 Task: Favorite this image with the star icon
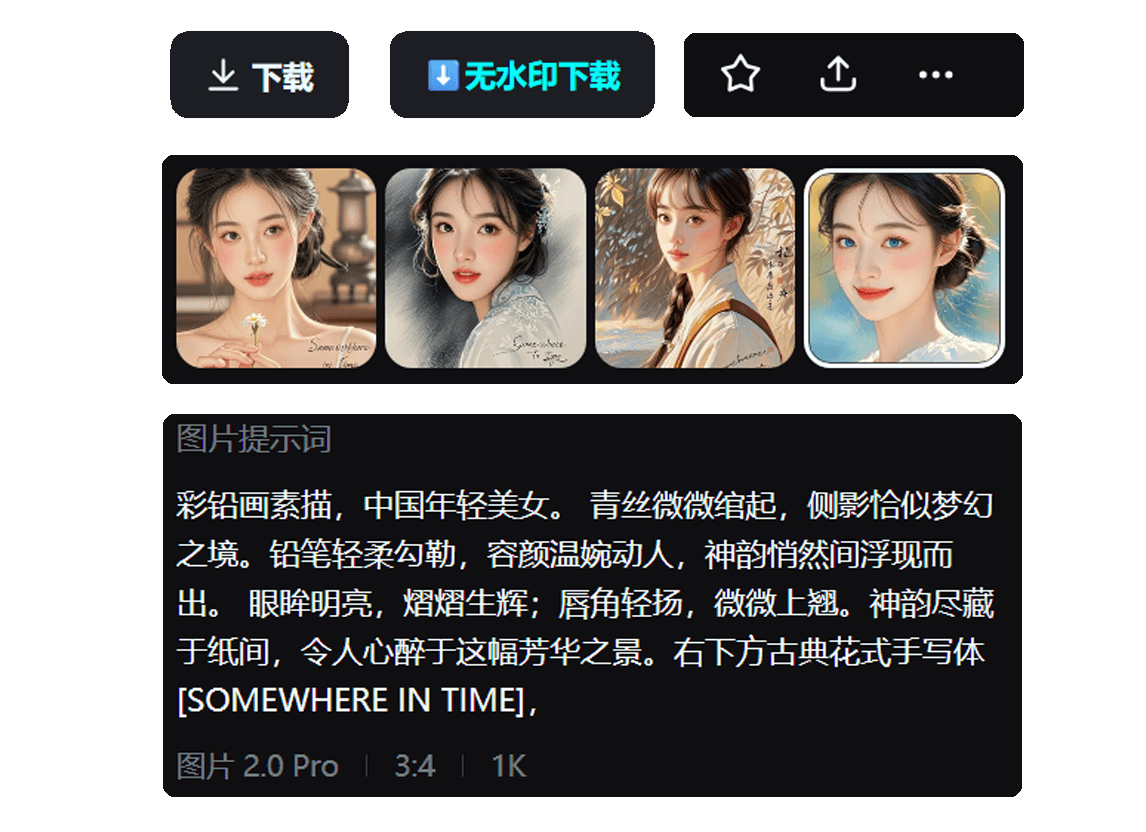[x=740, y=75]
